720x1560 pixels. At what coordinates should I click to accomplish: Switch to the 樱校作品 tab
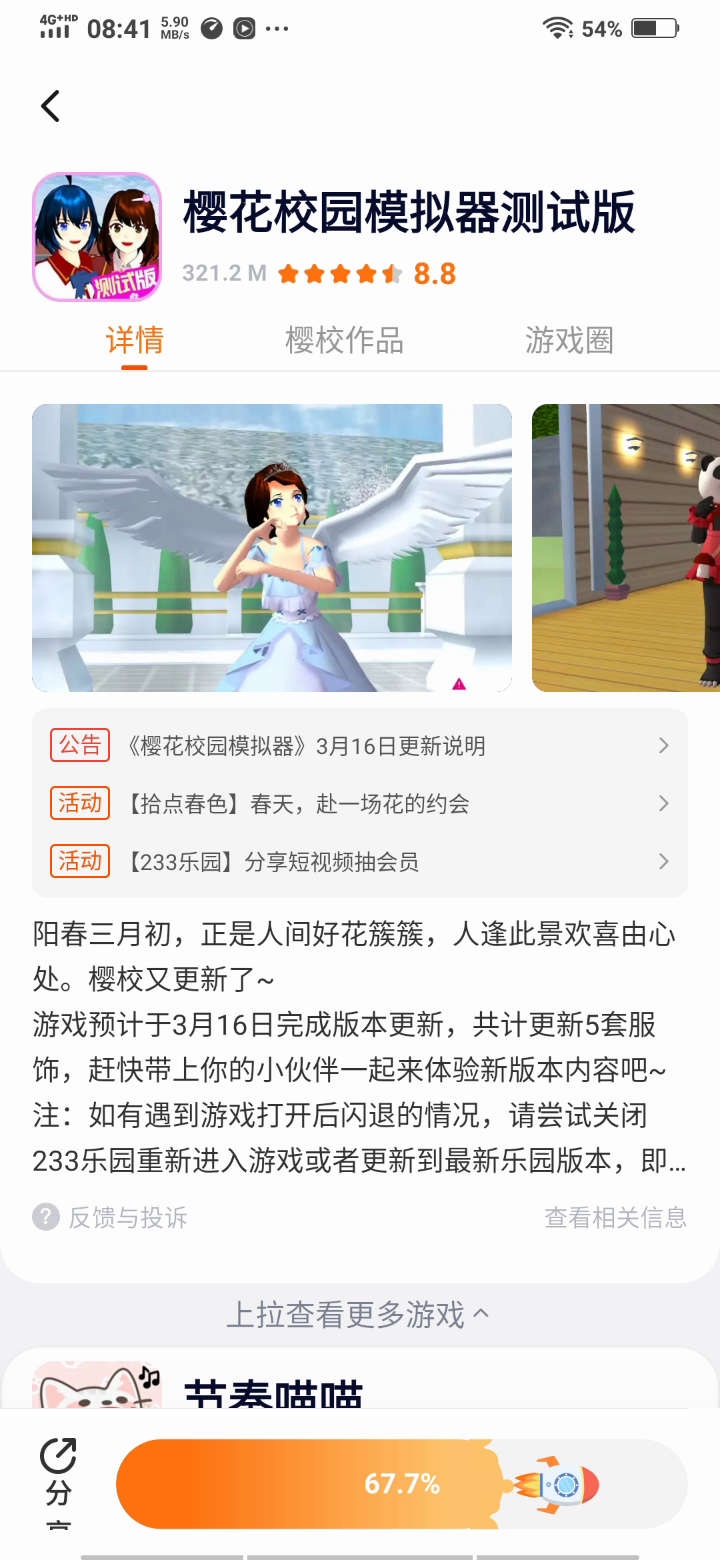pyautogui.click(x=344, y=341)
